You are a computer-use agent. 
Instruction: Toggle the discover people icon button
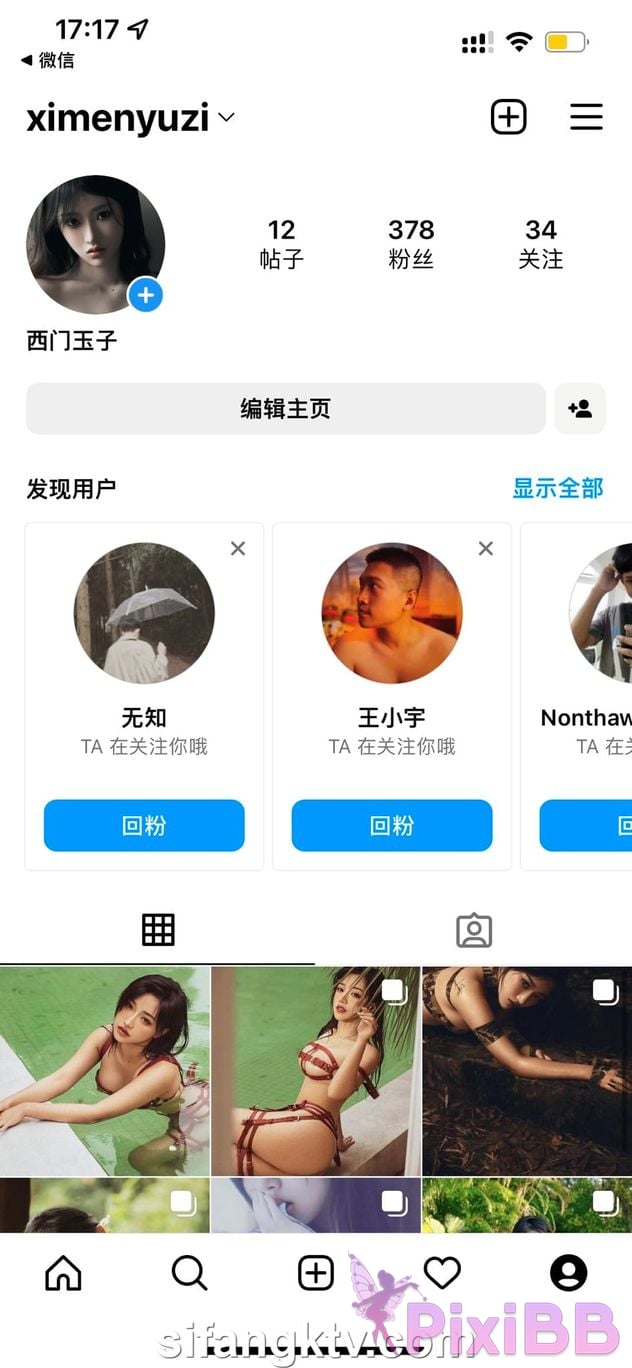click(580, 409)
